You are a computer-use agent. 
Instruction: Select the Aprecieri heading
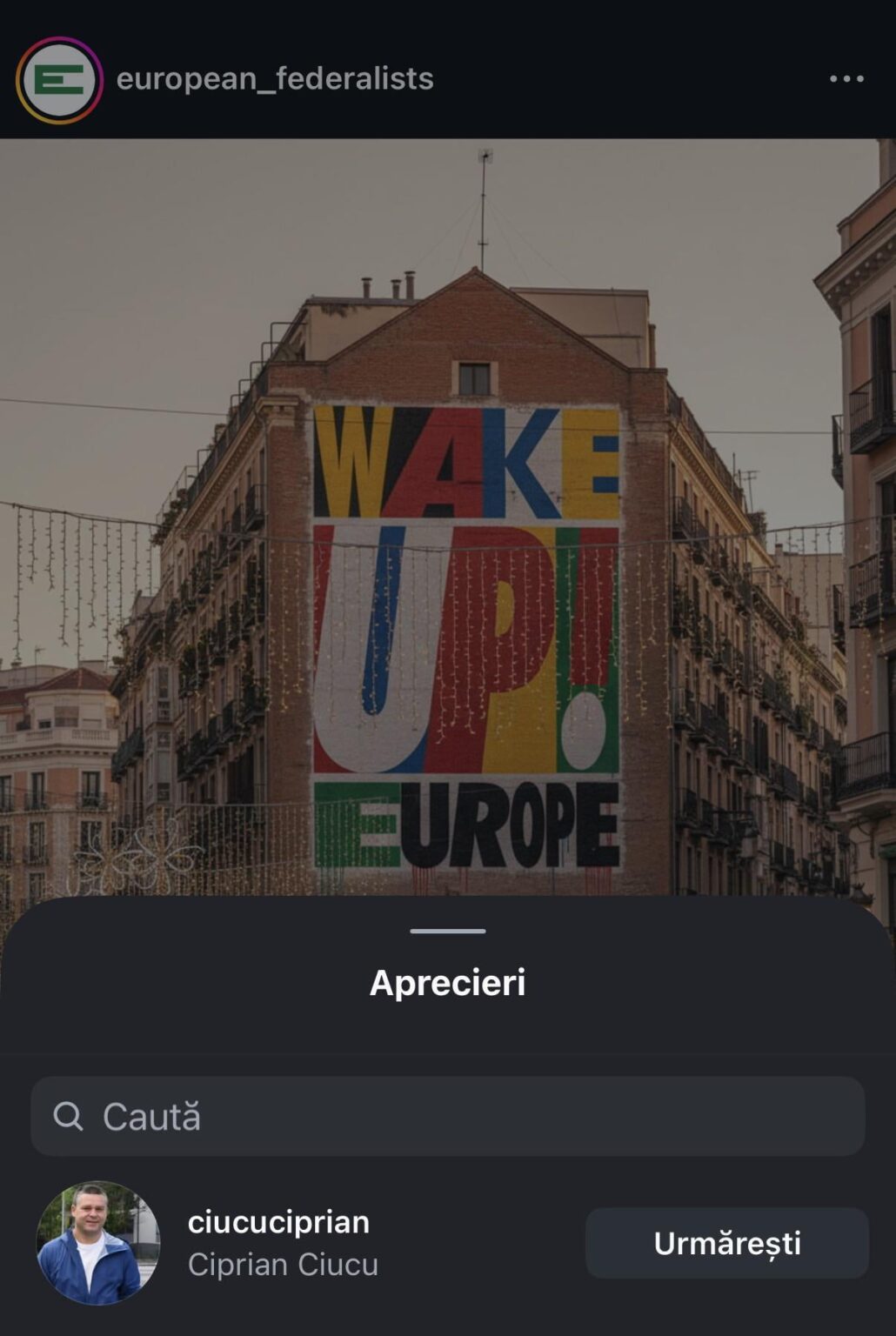pos(447,984)
